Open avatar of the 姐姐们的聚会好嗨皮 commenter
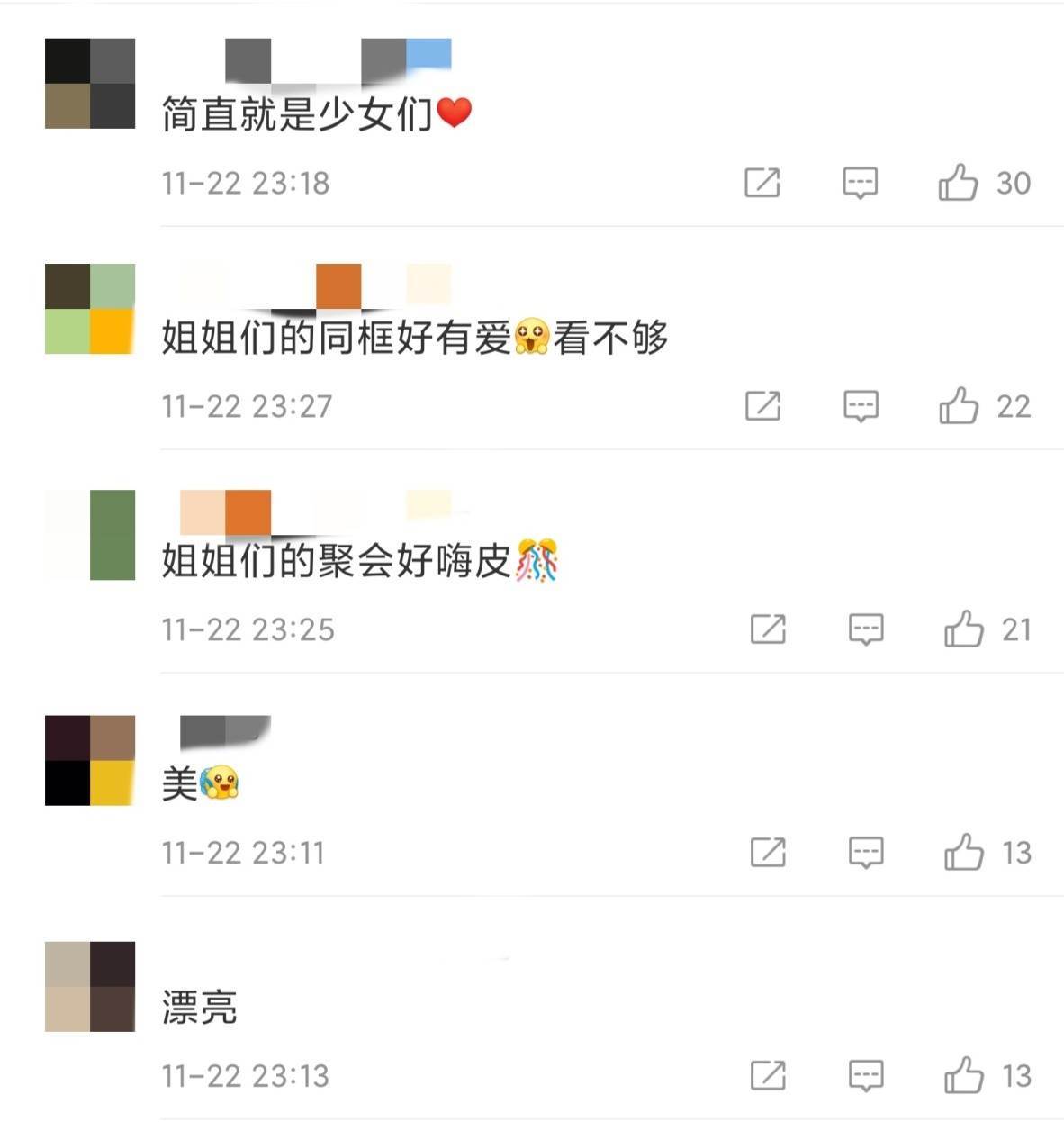Screen dimensions: 1064x1122 90,535
